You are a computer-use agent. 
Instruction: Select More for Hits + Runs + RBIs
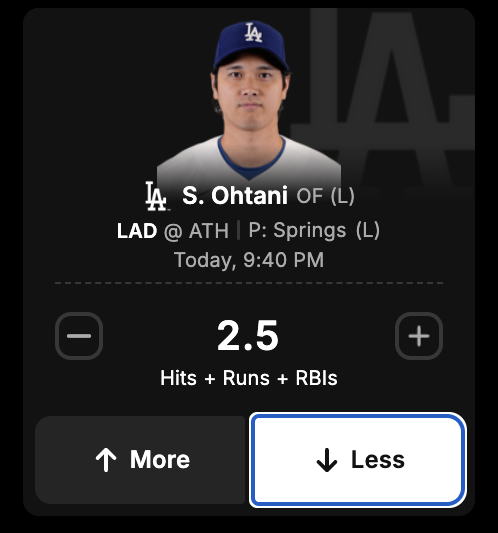coord(140,460)
